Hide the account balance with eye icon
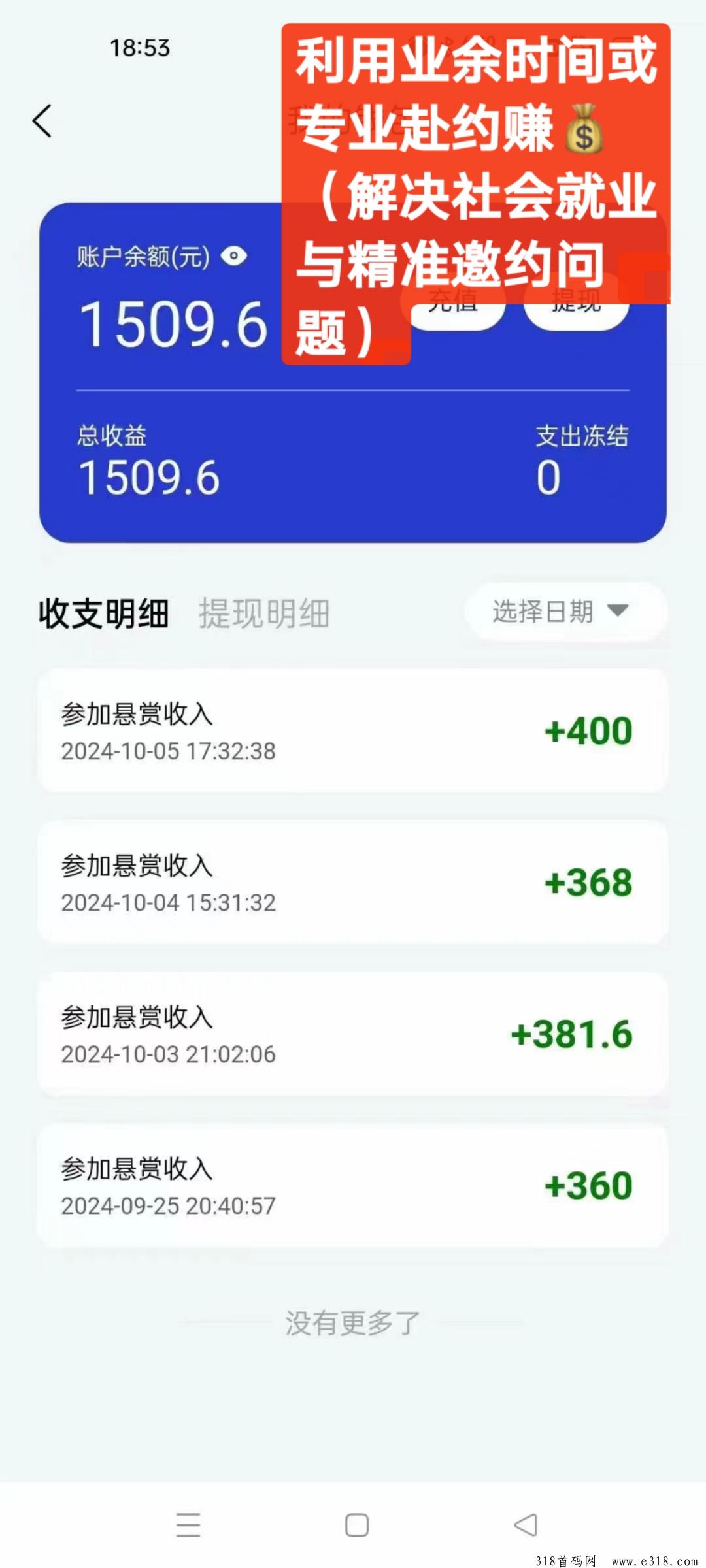Screen dimensions: 706x1568 click(x=234, y=256)
